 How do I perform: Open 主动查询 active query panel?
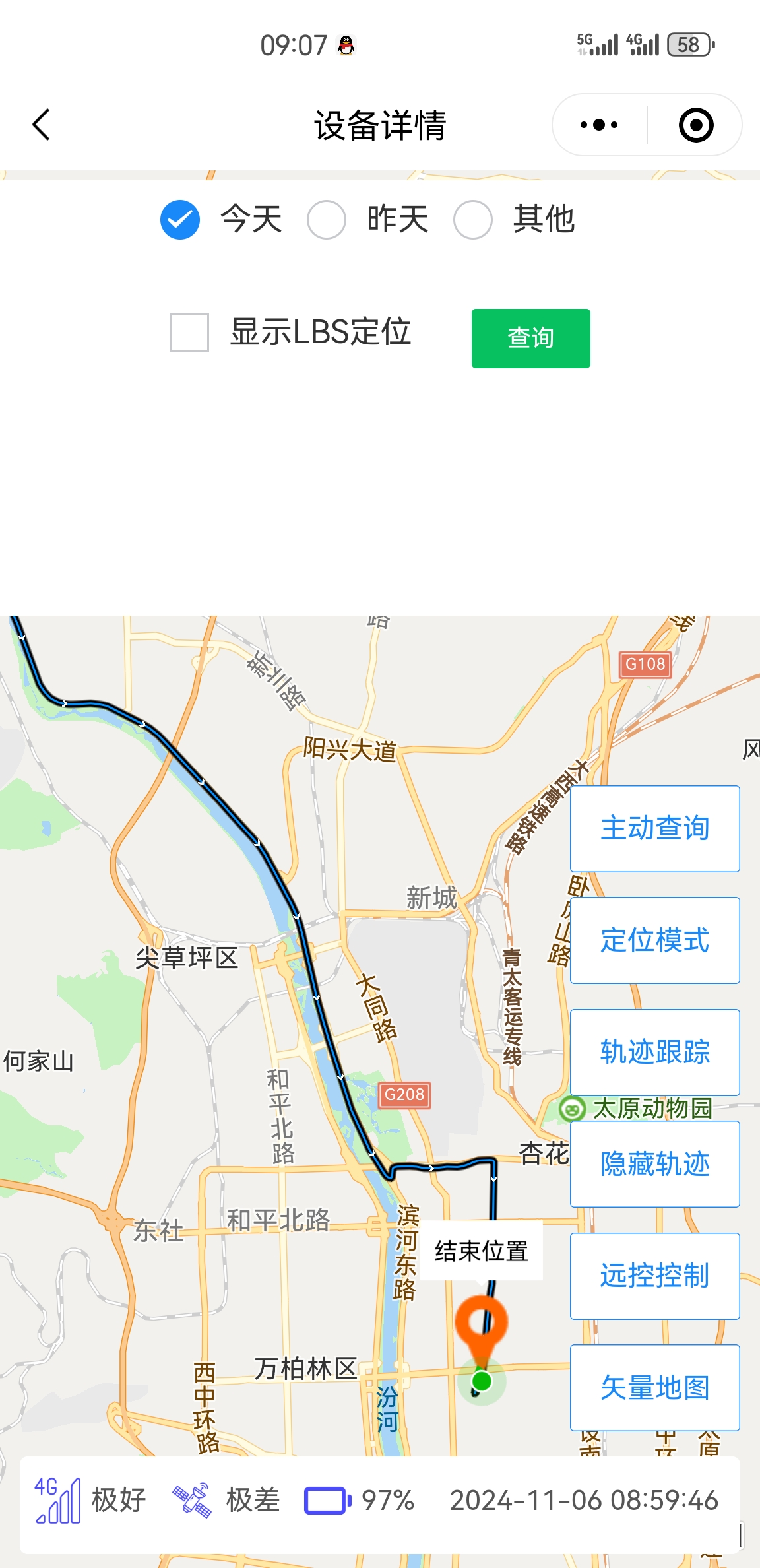pos(654,829)
